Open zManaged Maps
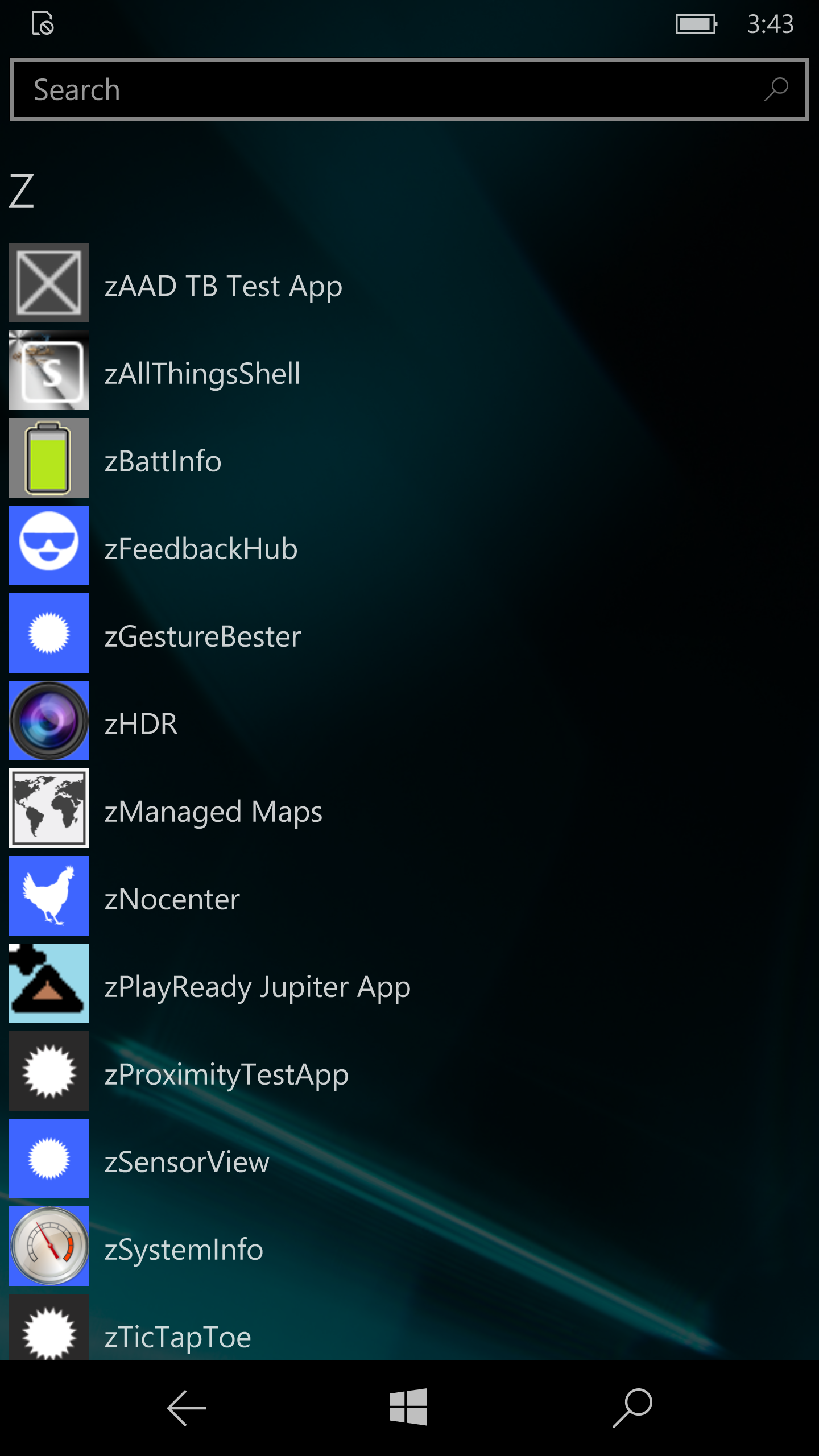Viewport: 819px width, 1456px height. pyautogui.click(x=409, y=808)
